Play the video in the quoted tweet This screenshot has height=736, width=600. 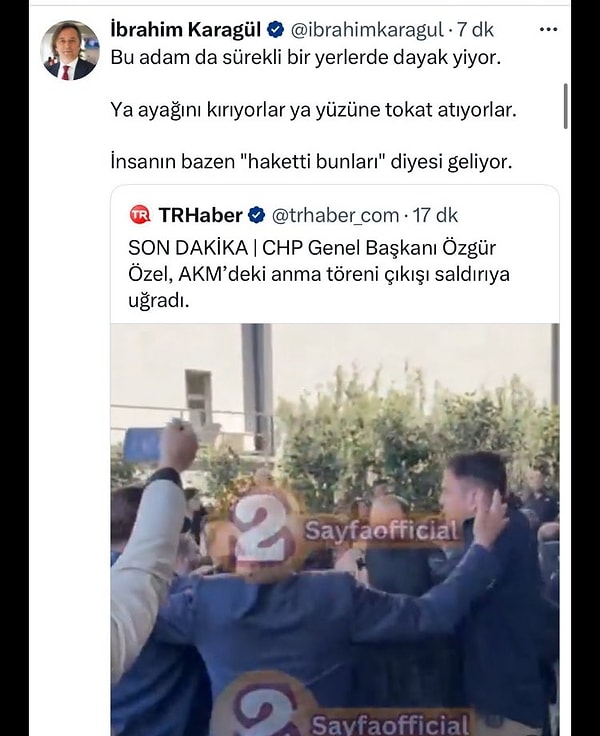[x=334, y=530]
